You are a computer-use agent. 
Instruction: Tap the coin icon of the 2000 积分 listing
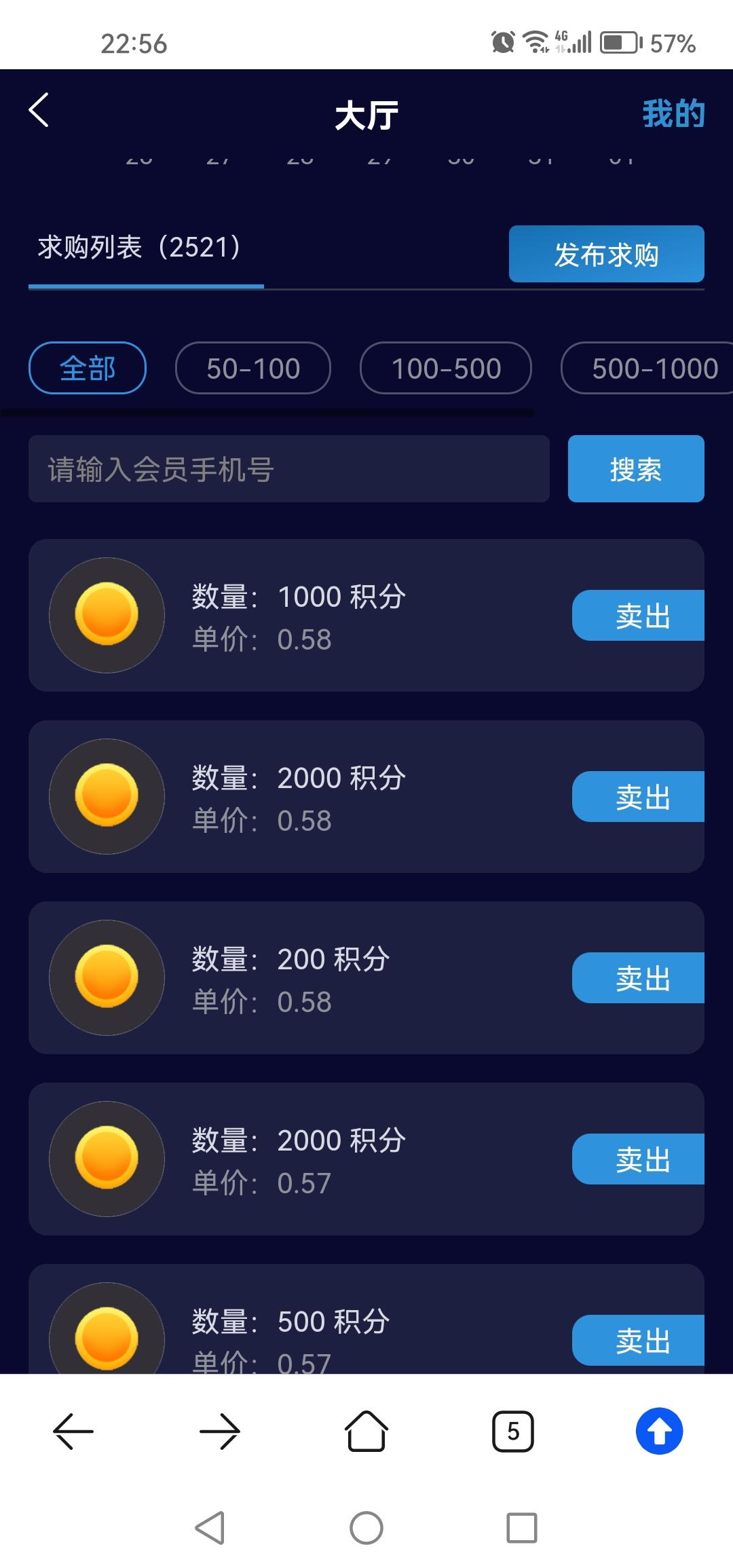[107, 797]
